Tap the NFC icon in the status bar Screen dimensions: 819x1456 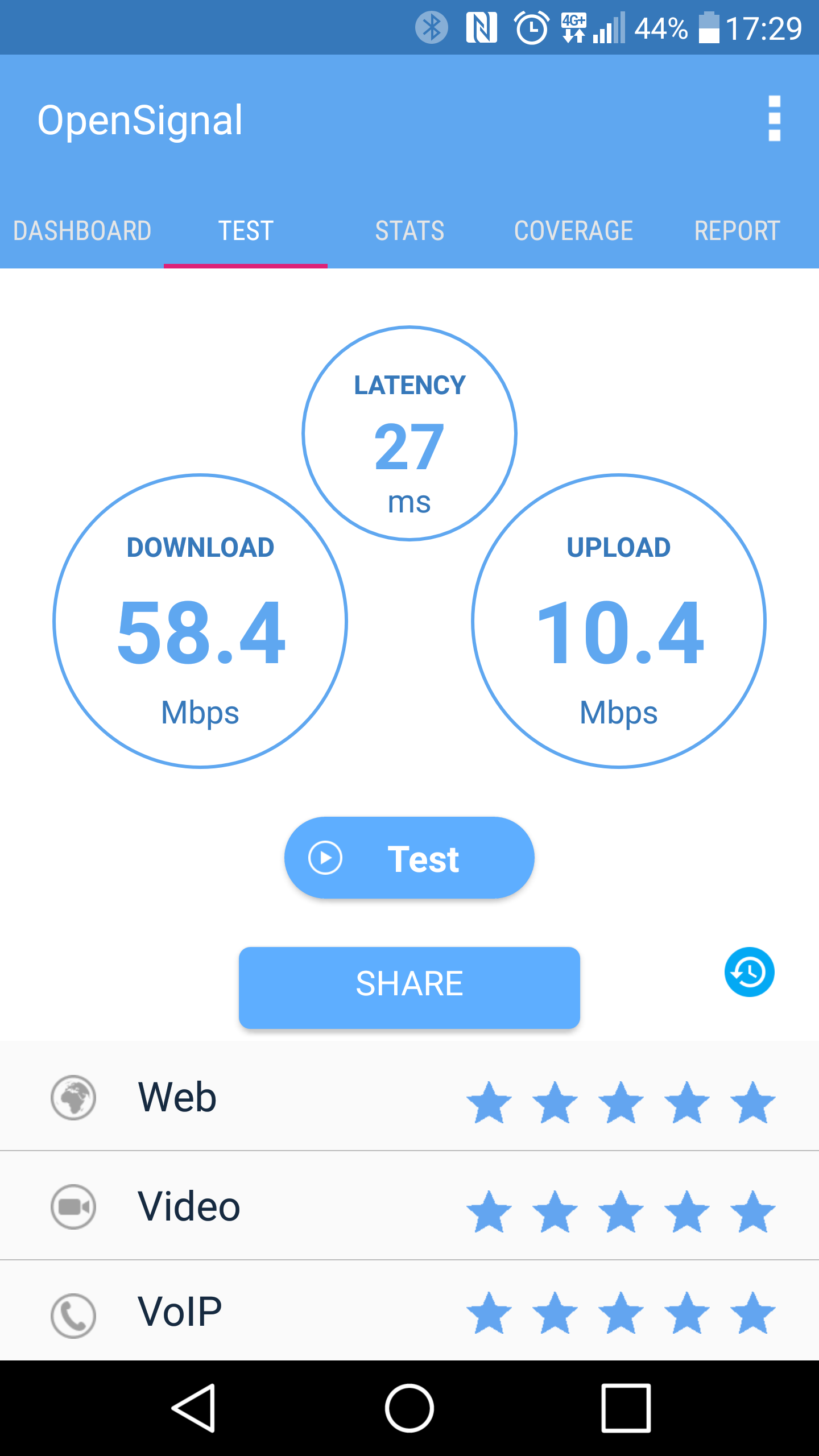tap(483, 26)
